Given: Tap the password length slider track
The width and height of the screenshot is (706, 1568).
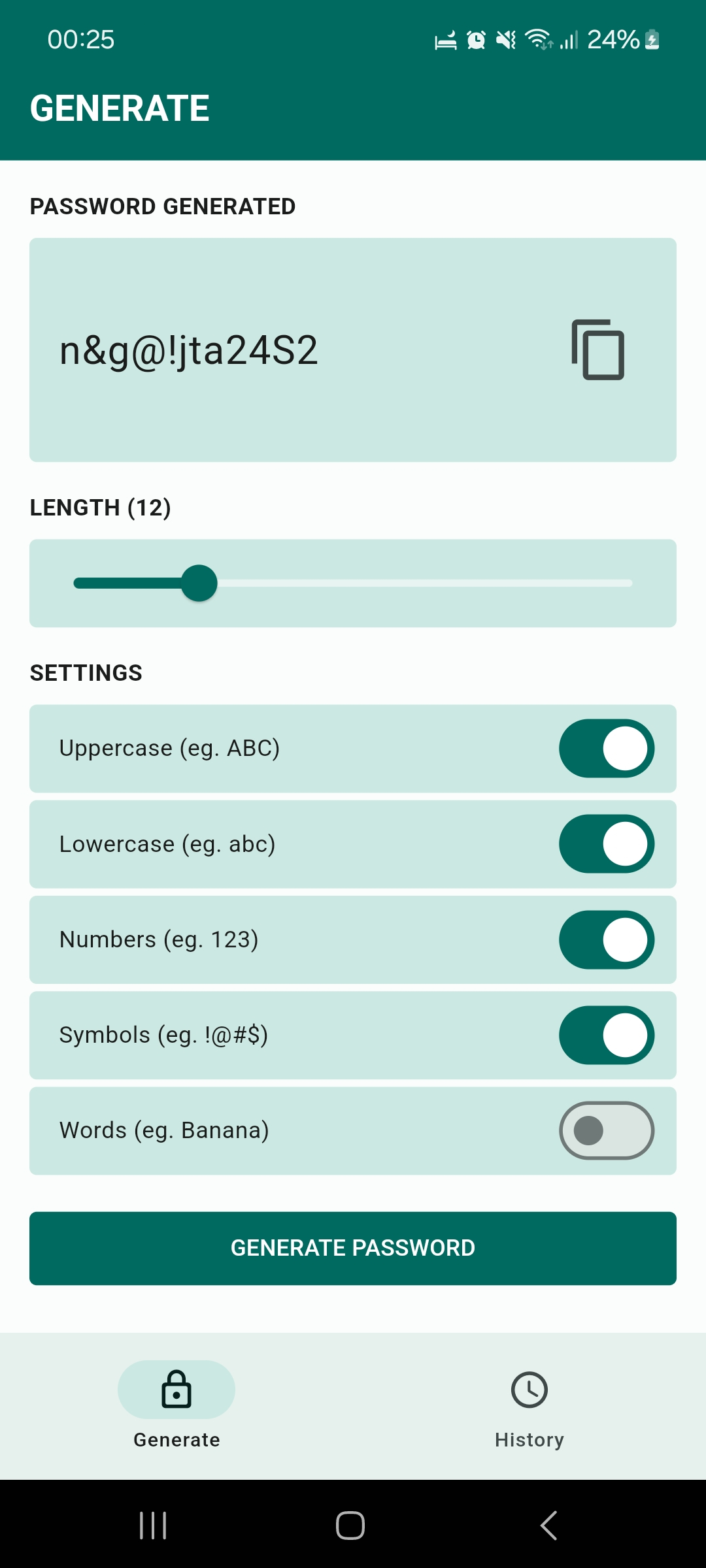Looking at the screenshot, I should click(x=353, y=583).
